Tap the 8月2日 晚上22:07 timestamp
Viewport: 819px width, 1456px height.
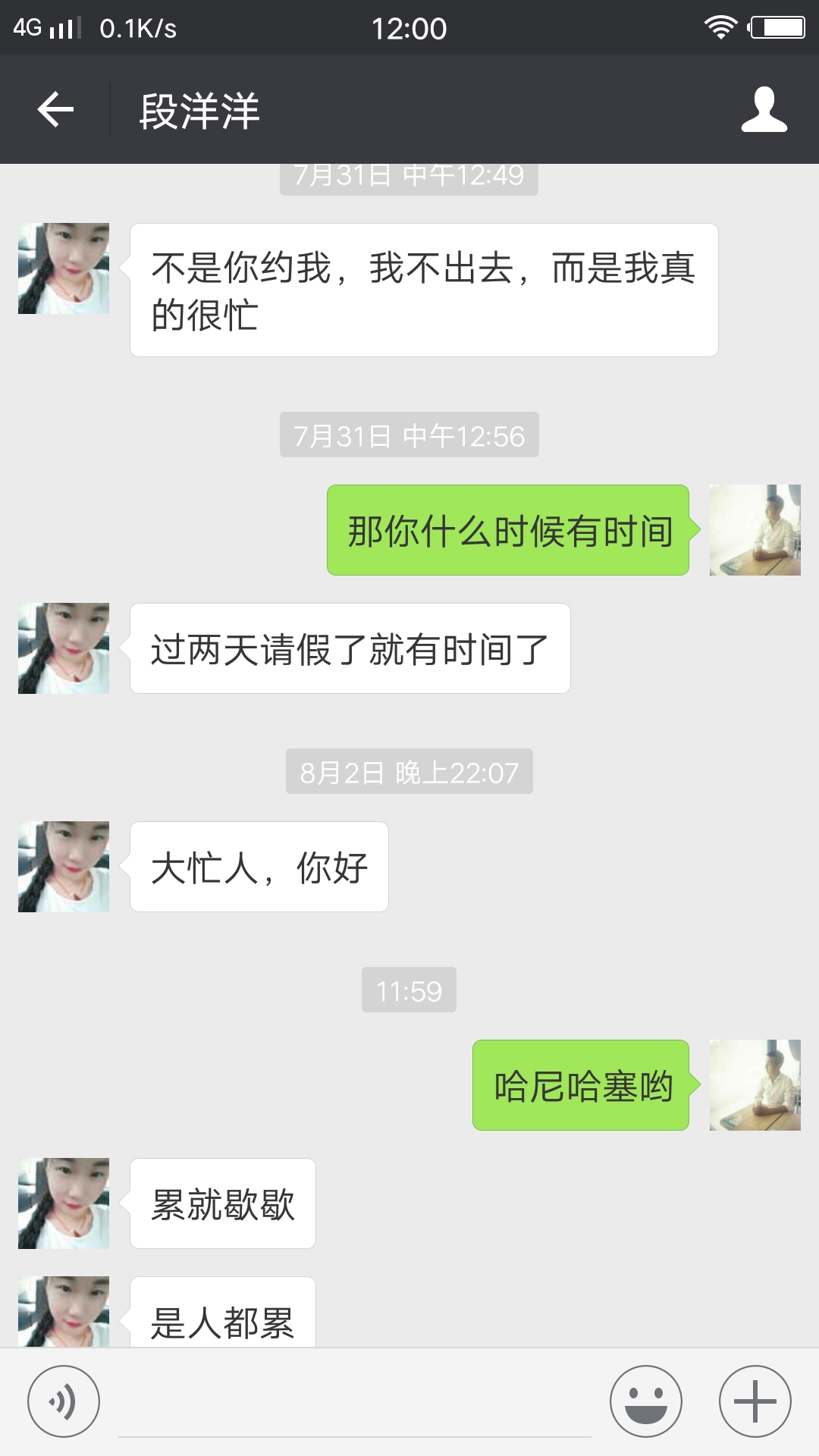click(x=409, y=771)
